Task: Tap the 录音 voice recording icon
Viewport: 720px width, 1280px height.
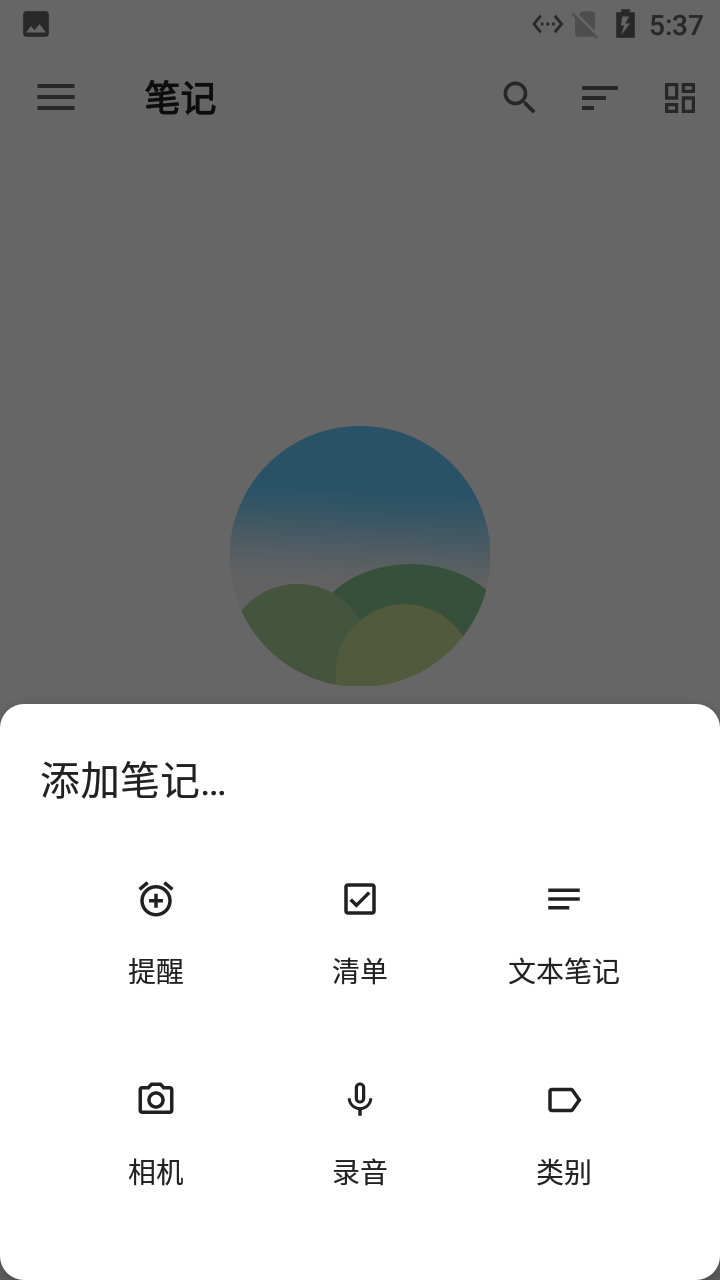Action: 360,1099
